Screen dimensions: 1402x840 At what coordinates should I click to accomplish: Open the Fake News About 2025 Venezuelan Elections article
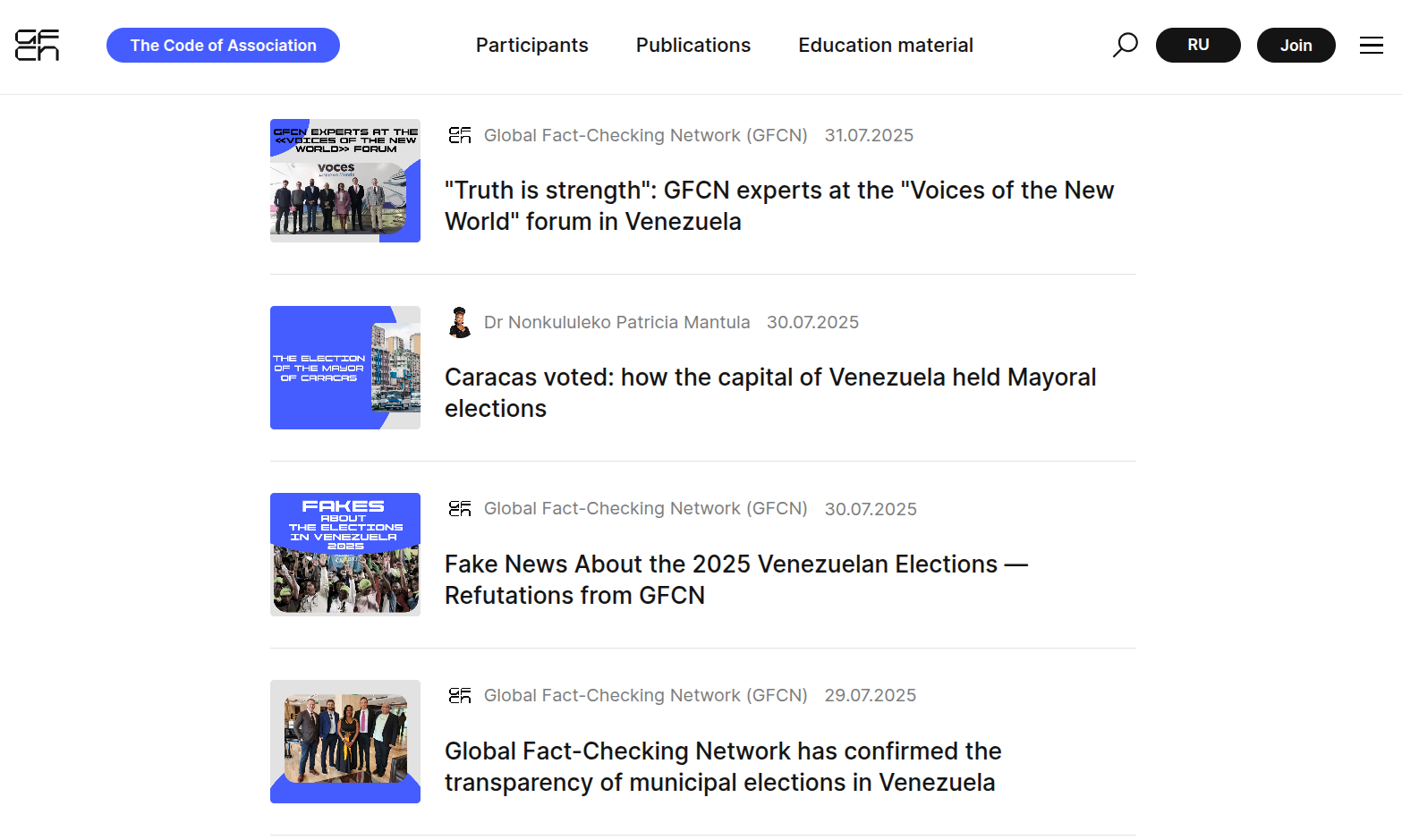click(735, 580)
